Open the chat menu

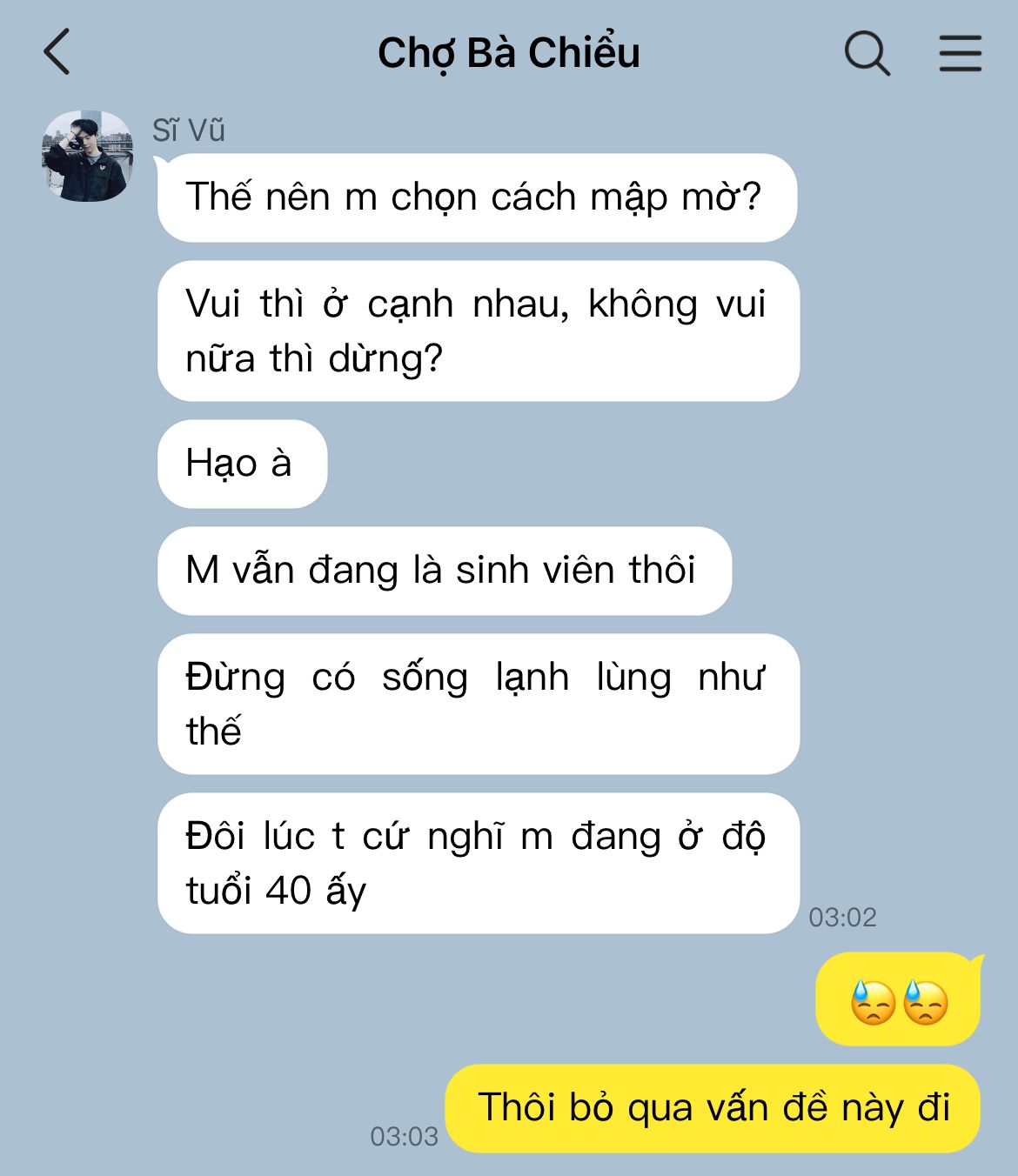pos(960,53)
